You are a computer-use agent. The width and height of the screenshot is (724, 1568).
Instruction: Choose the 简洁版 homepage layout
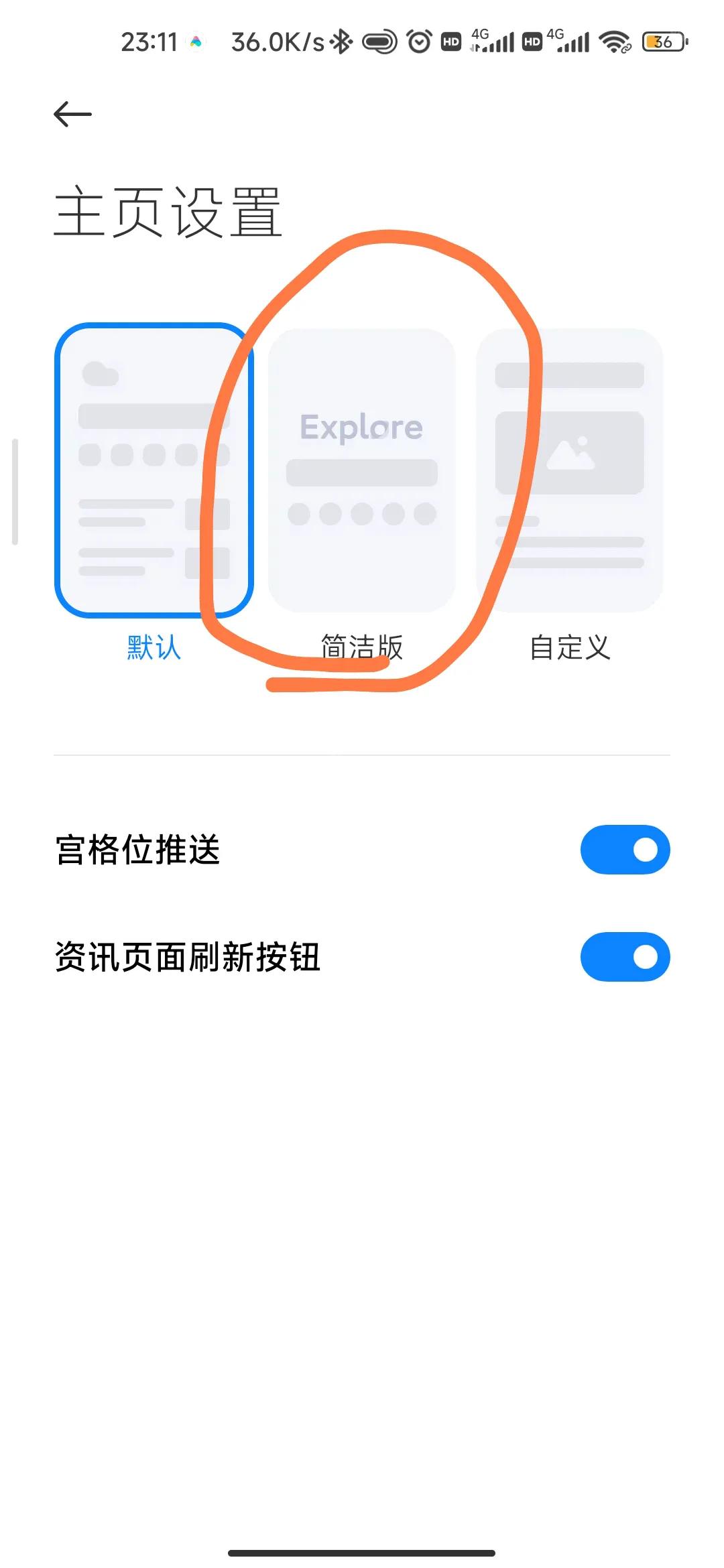coord(361,470)
